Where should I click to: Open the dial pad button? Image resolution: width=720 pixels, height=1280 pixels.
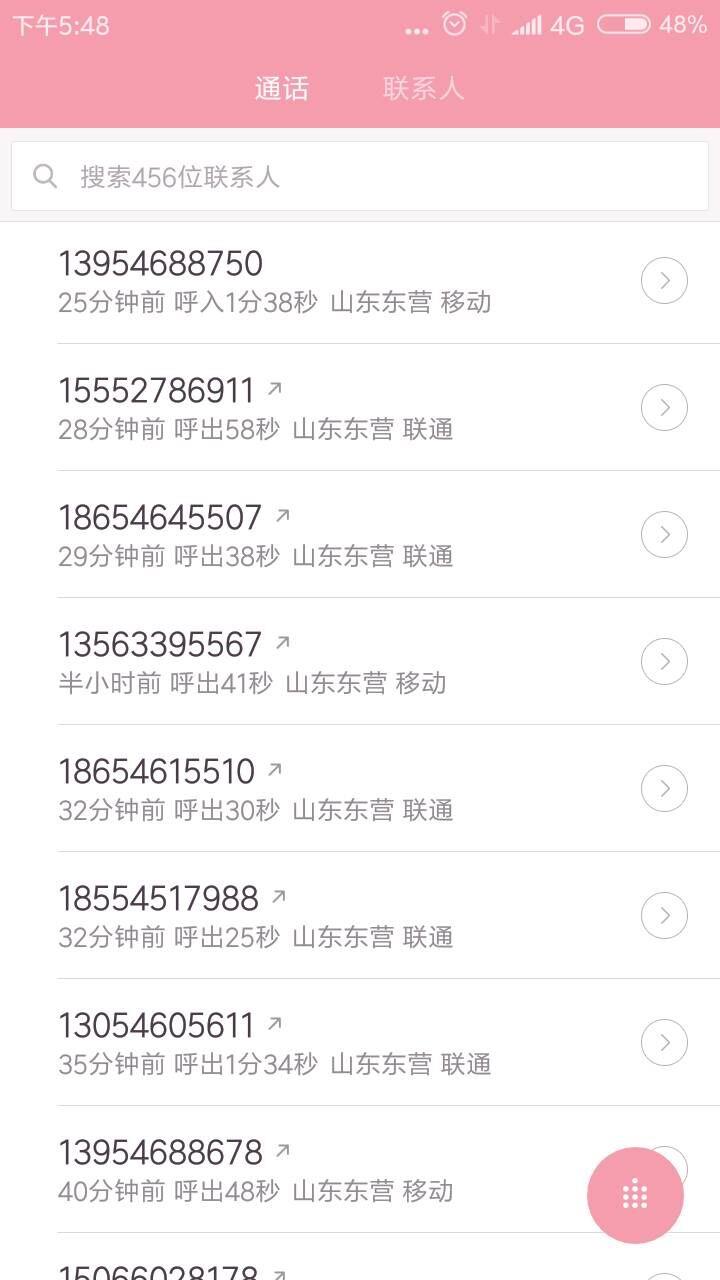[x=635, y=1195]
